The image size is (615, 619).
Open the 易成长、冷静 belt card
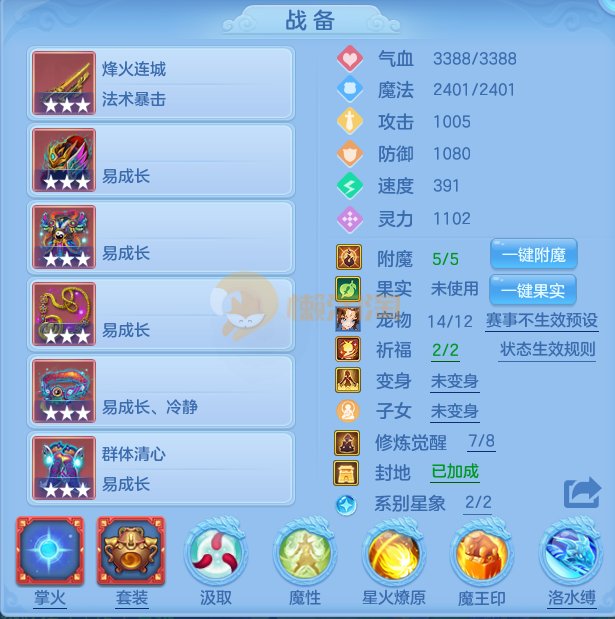coord(161,392)
